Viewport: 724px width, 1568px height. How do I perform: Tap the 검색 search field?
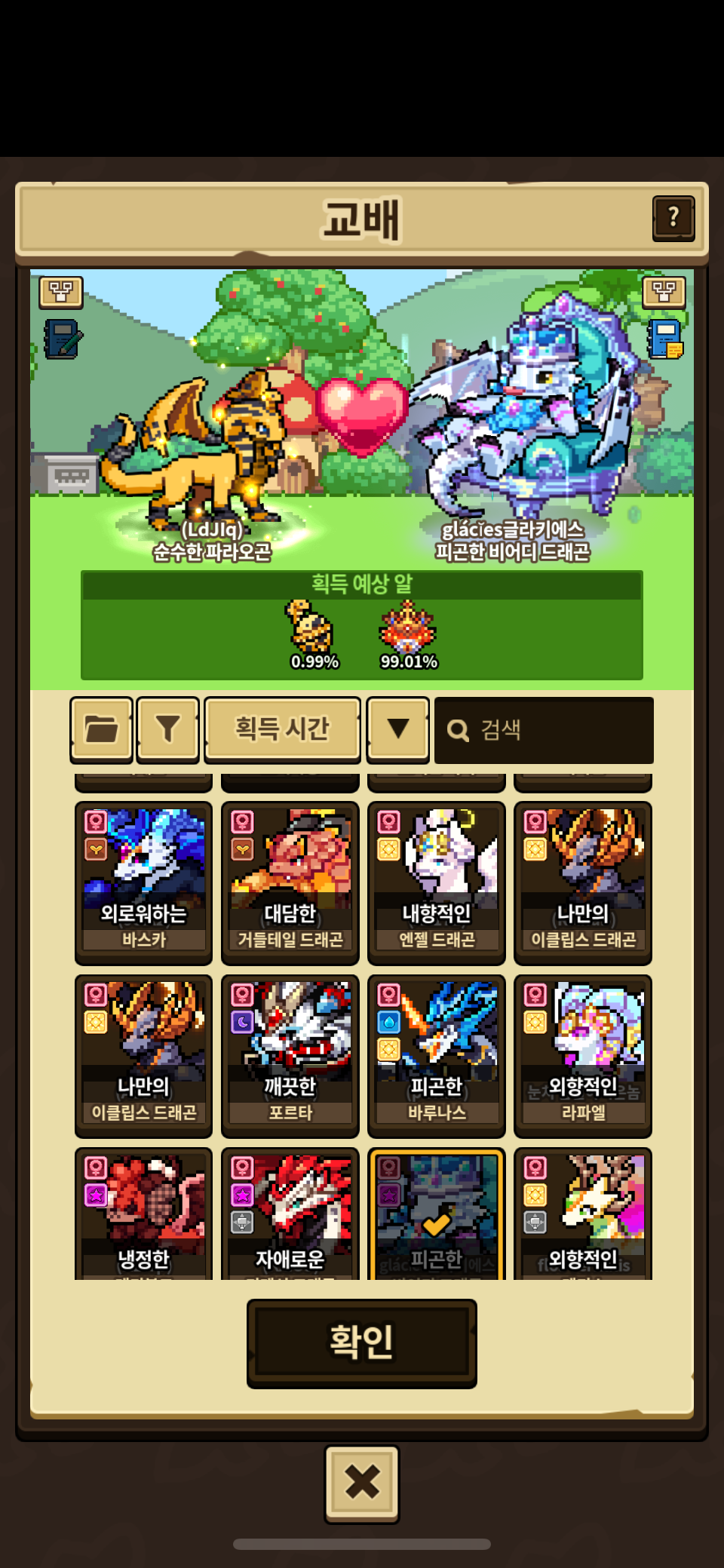543,730
